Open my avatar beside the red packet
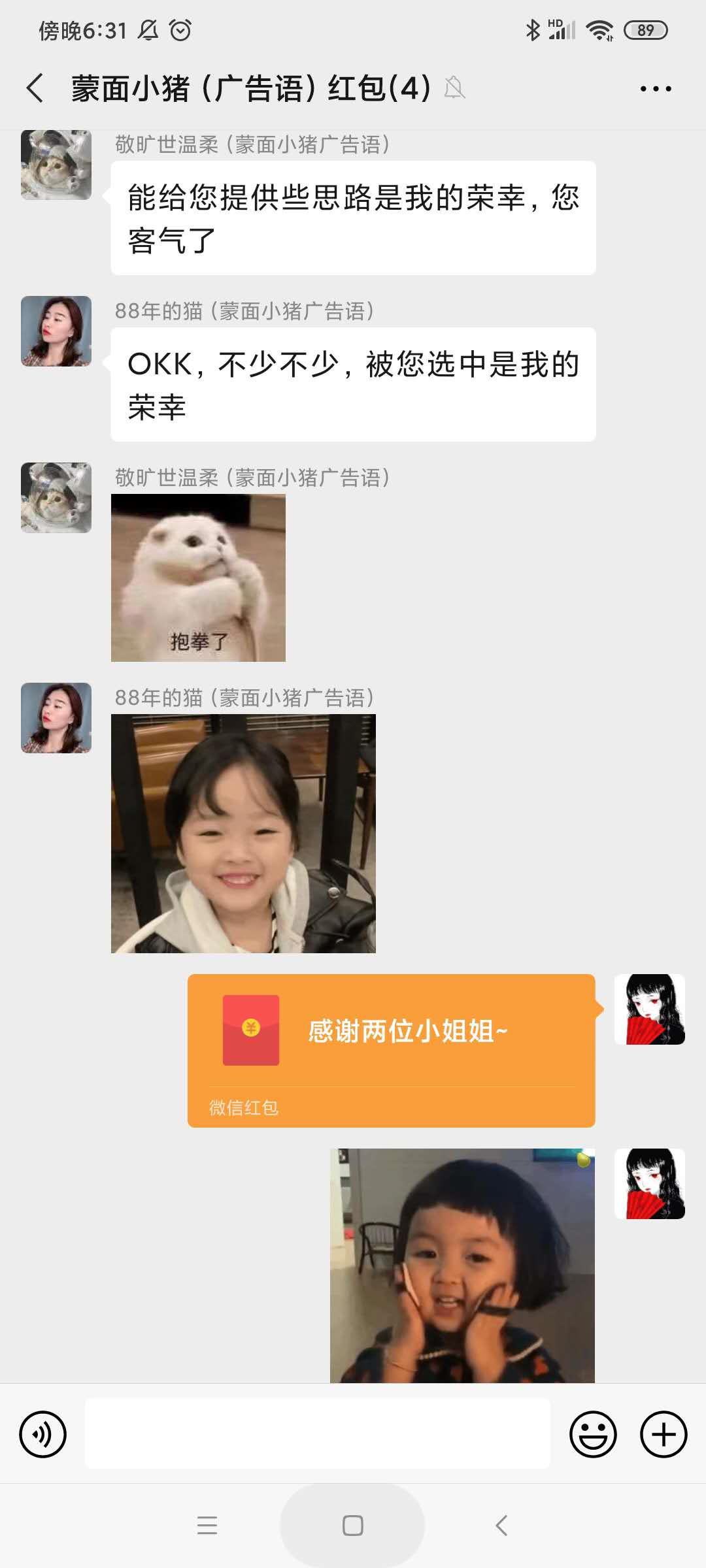 (649, 1009)
